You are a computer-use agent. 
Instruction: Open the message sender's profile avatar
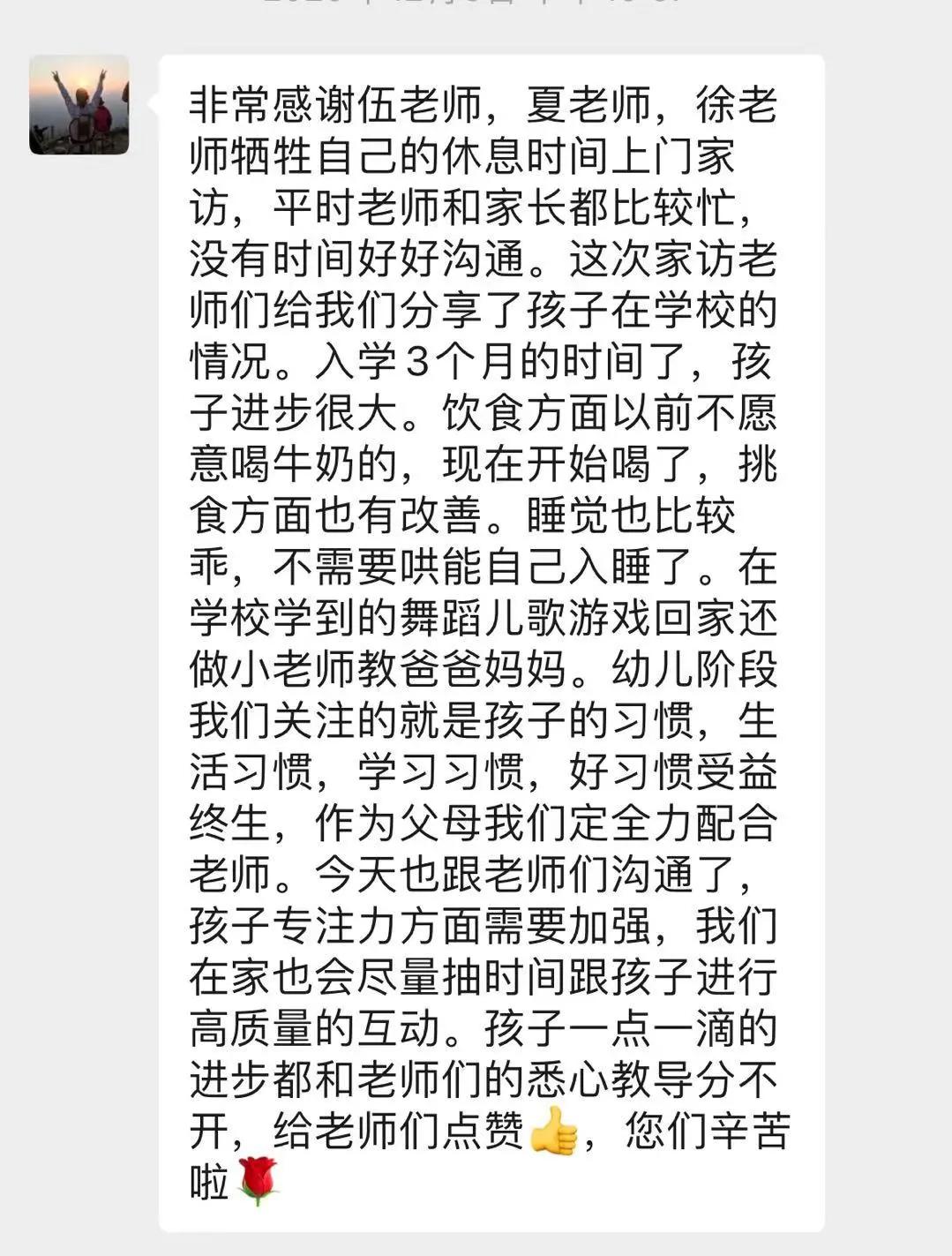(x=79, y=105)
